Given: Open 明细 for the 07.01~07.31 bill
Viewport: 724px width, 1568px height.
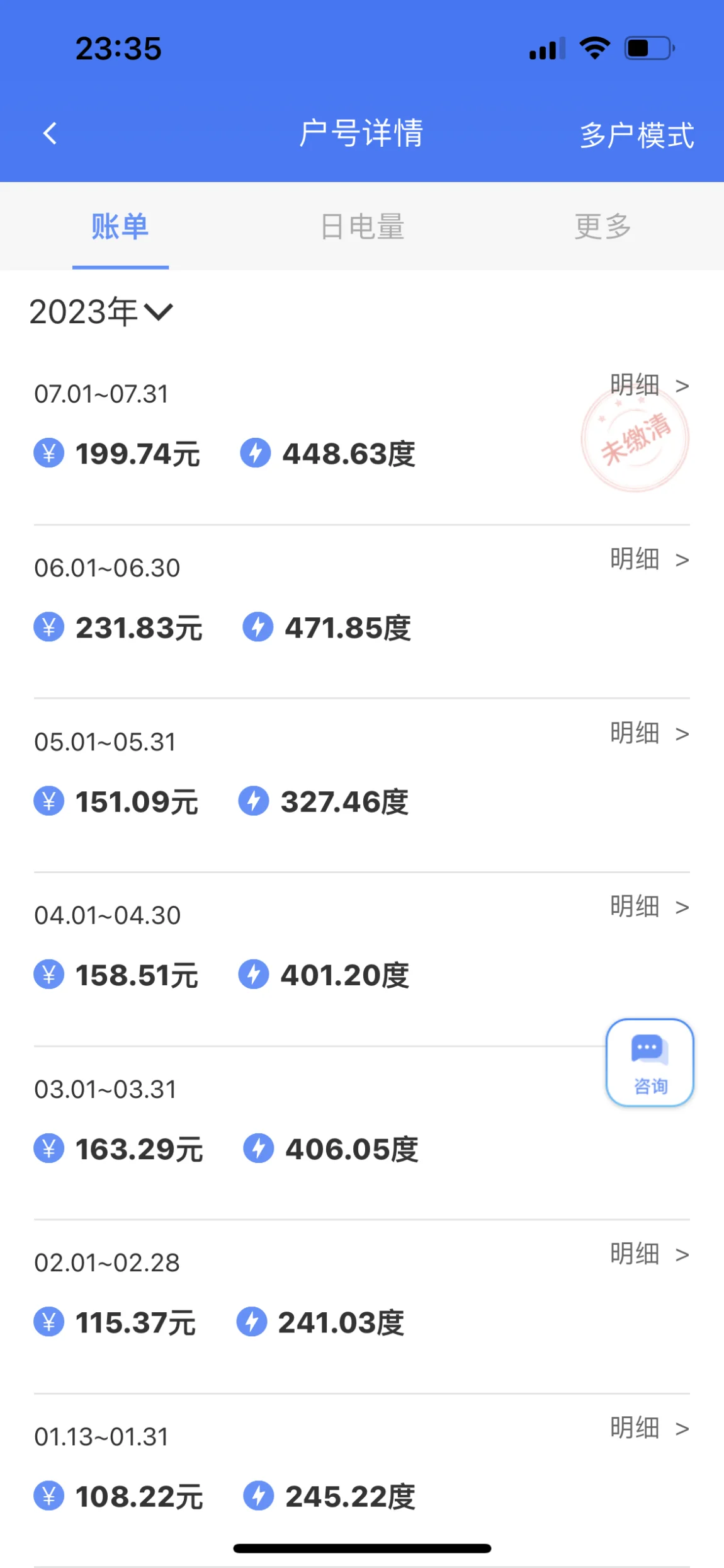Looking at the screenshot, I should [x=649, y=385].
